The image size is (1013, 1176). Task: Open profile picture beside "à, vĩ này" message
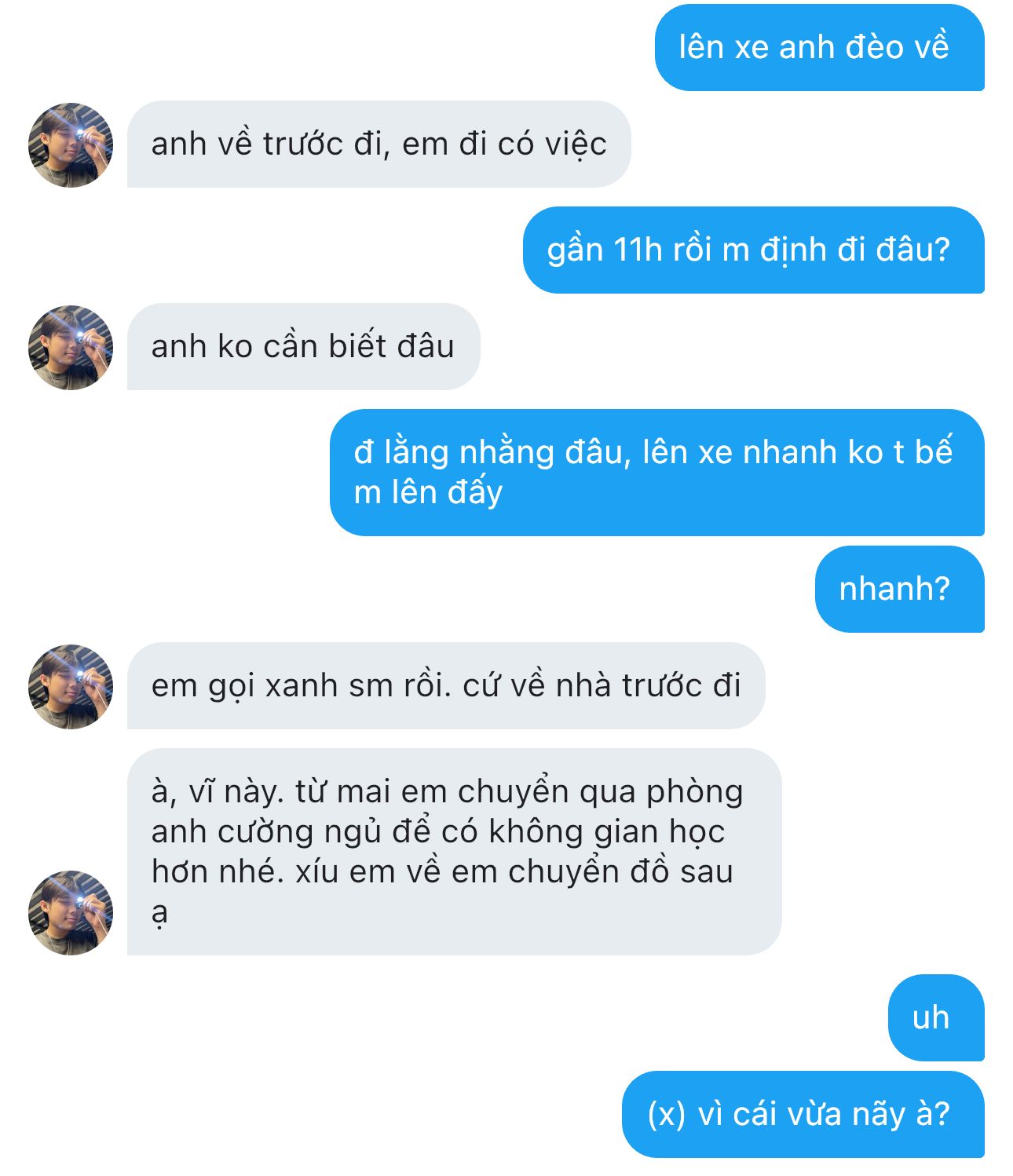pos(71,912)
